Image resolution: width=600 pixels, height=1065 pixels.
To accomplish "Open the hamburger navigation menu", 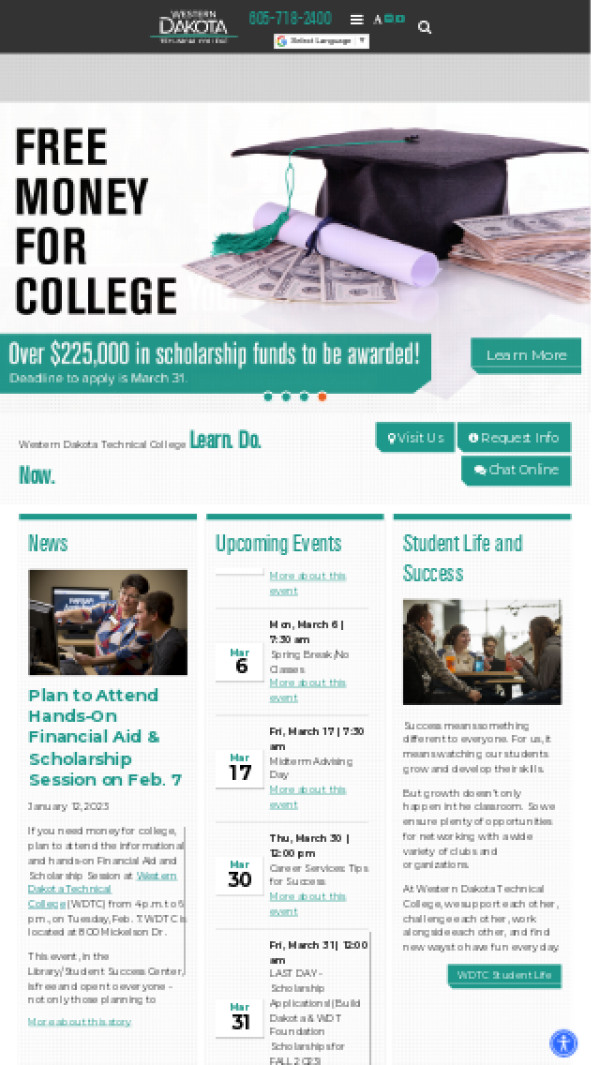I will (x=356, y=19).
